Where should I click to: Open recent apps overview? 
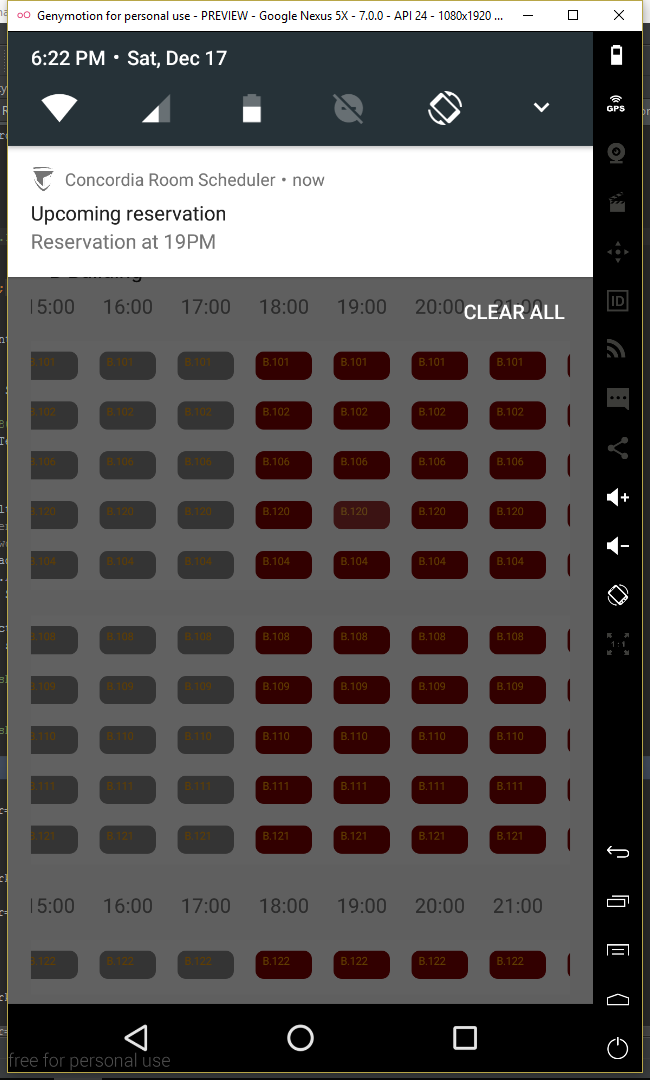[465, 1037]
